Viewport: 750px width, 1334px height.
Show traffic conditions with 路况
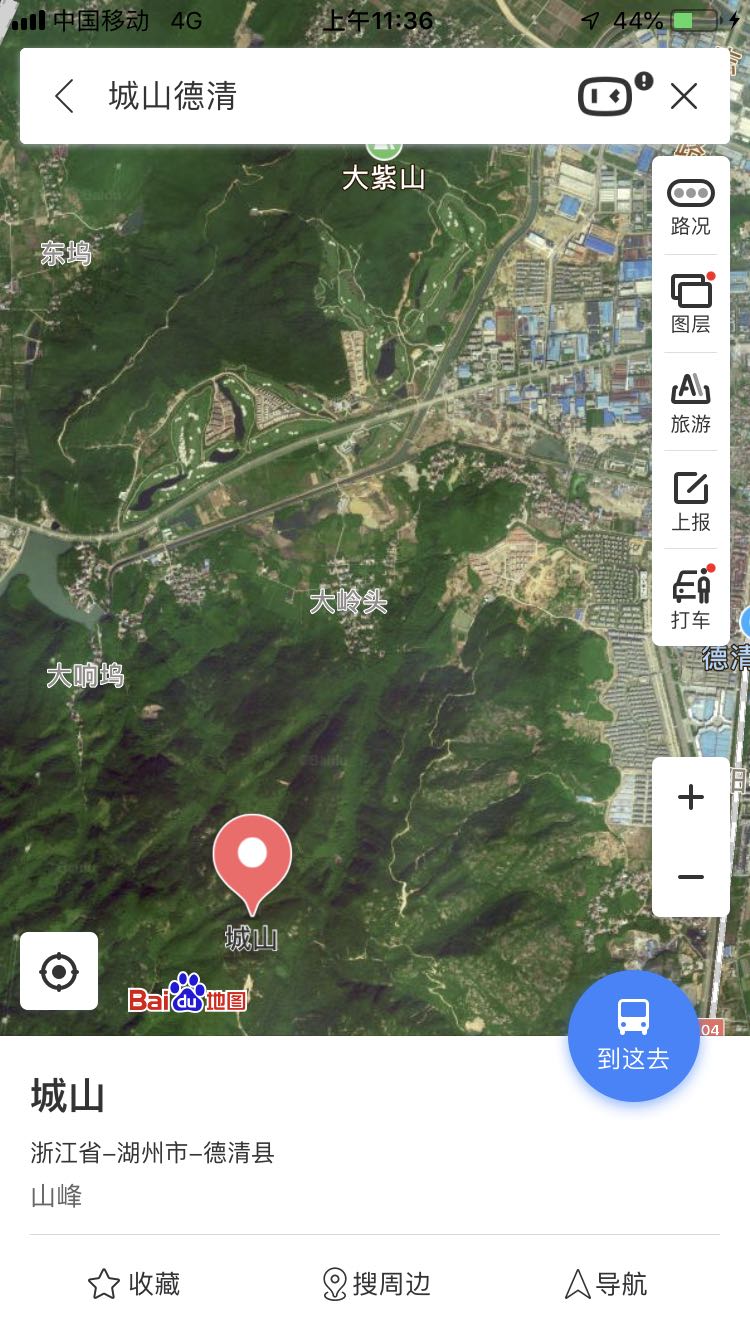coord(690,207)
